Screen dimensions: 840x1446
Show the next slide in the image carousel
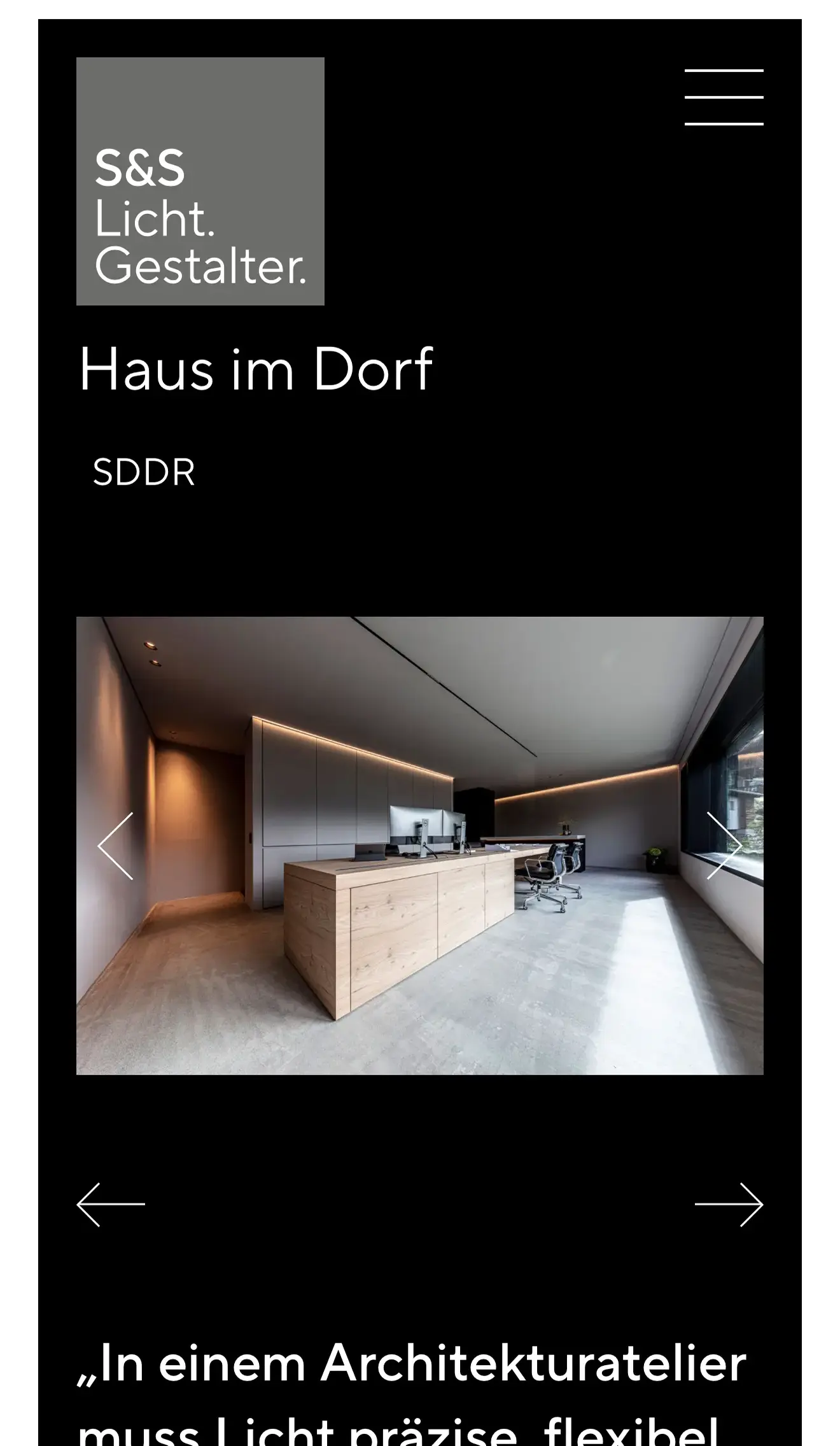tap(724, 846)
